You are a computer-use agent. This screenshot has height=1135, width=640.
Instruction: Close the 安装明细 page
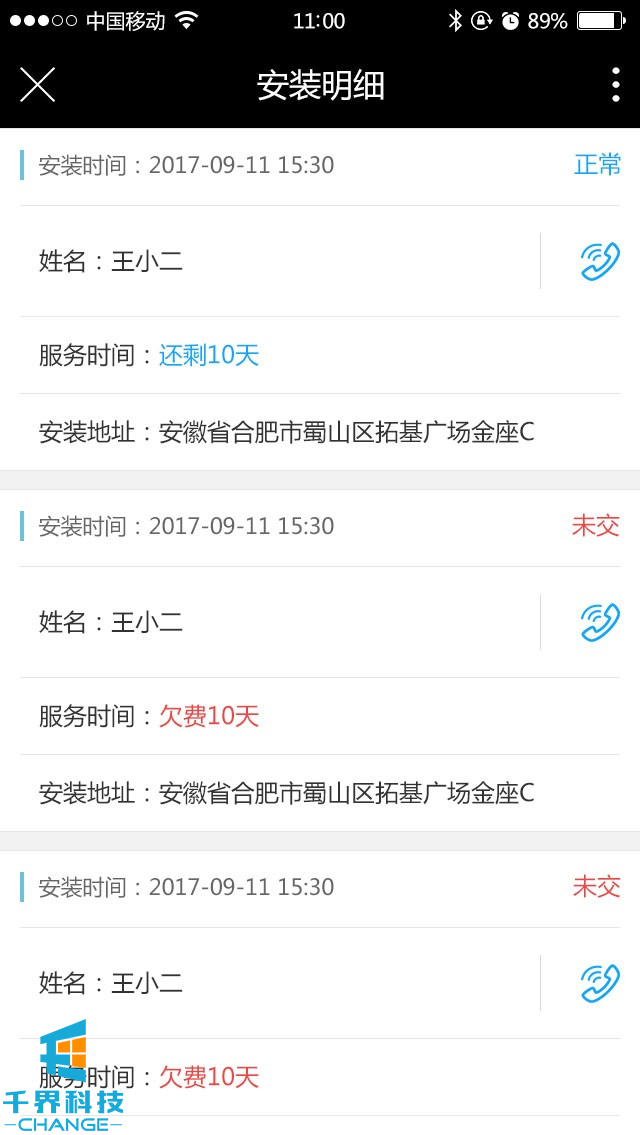coord(37,85)
